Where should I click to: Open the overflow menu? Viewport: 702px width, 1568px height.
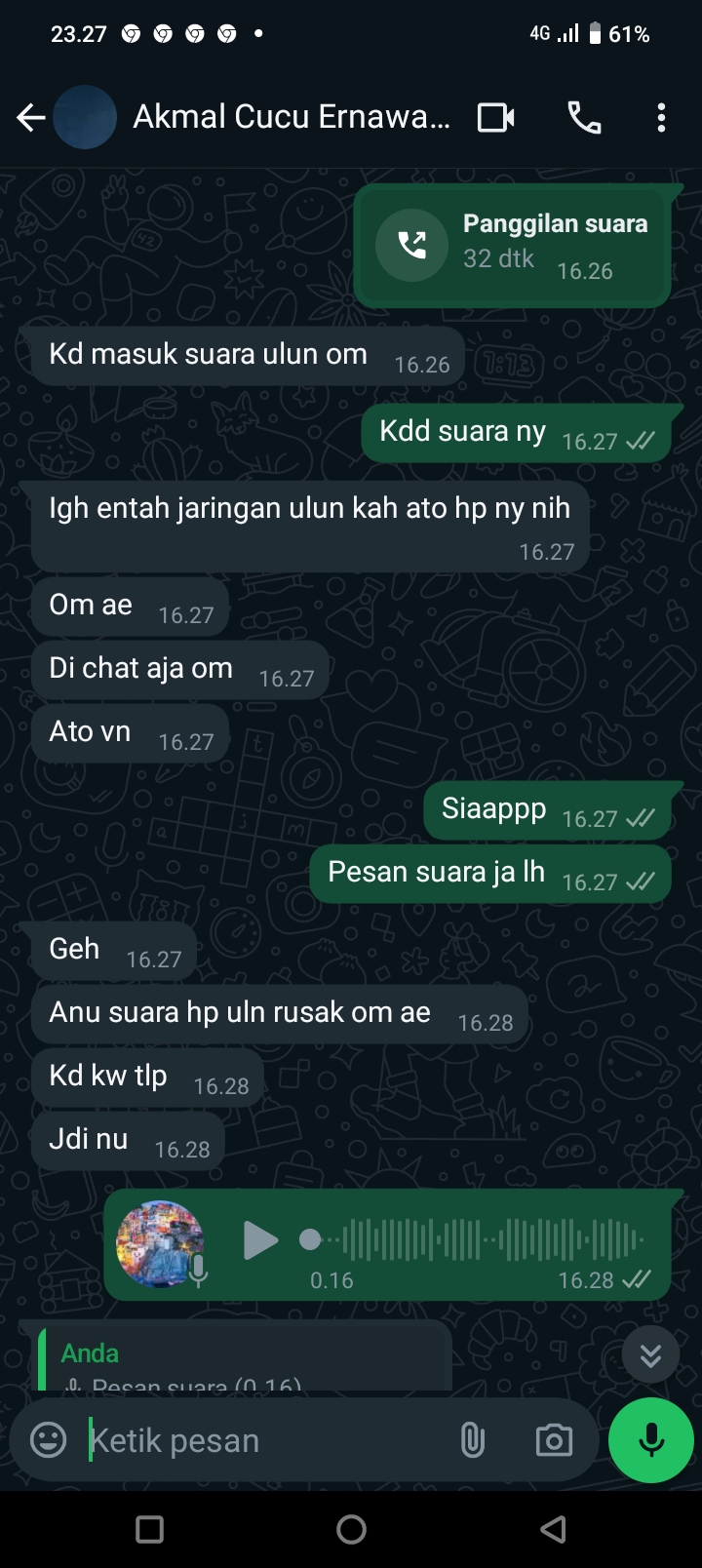661,118
